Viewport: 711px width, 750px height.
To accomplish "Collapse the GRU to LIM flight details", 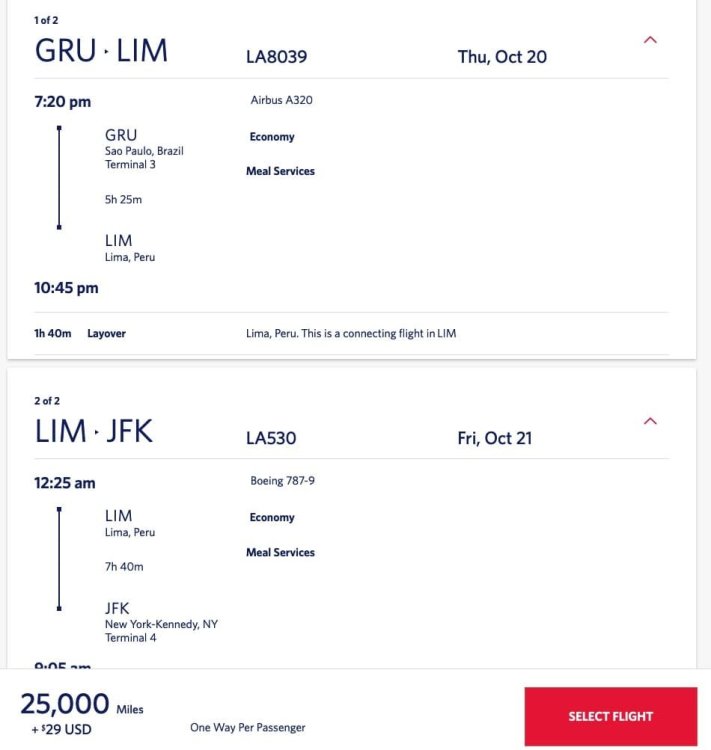I will point(650,40).
